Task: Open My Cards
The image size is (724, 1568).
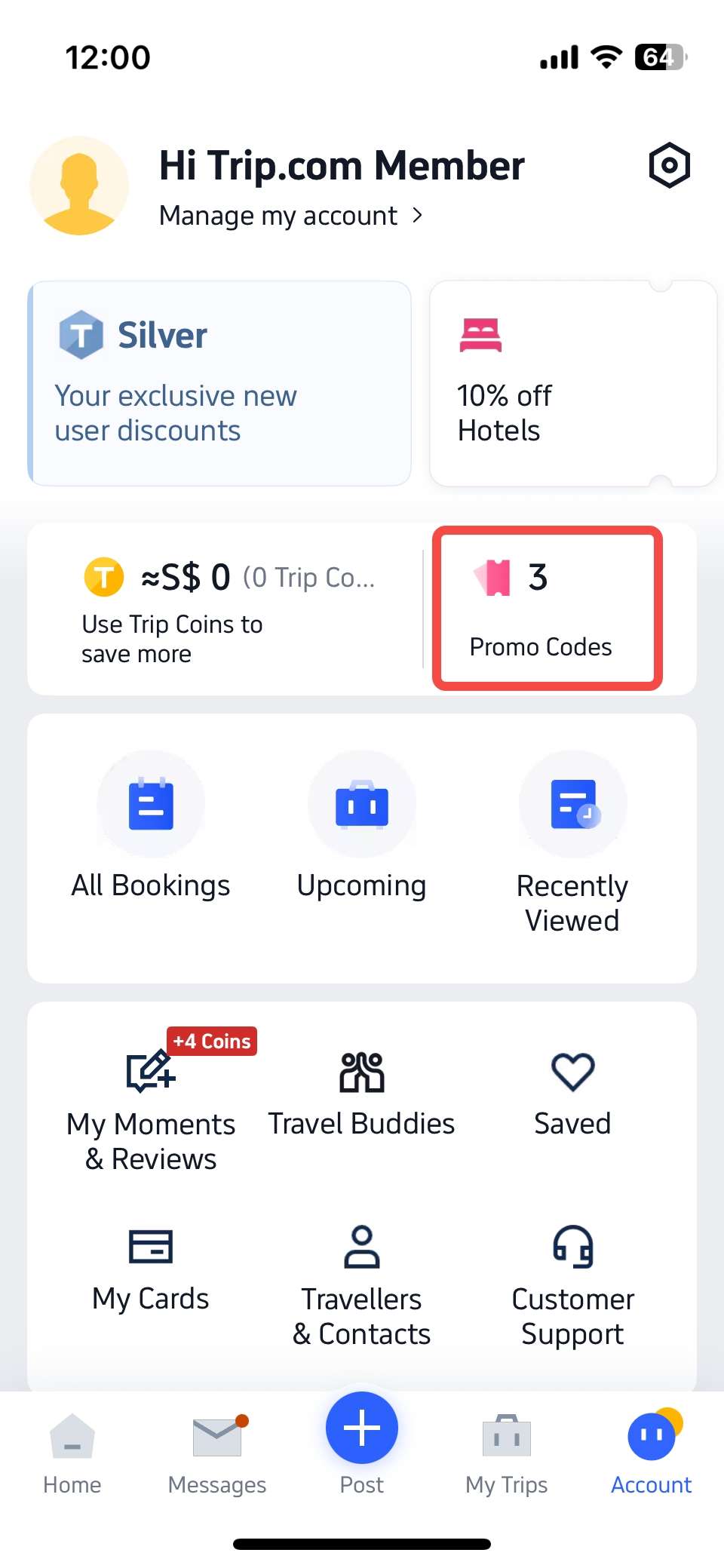Action: 150,1248
